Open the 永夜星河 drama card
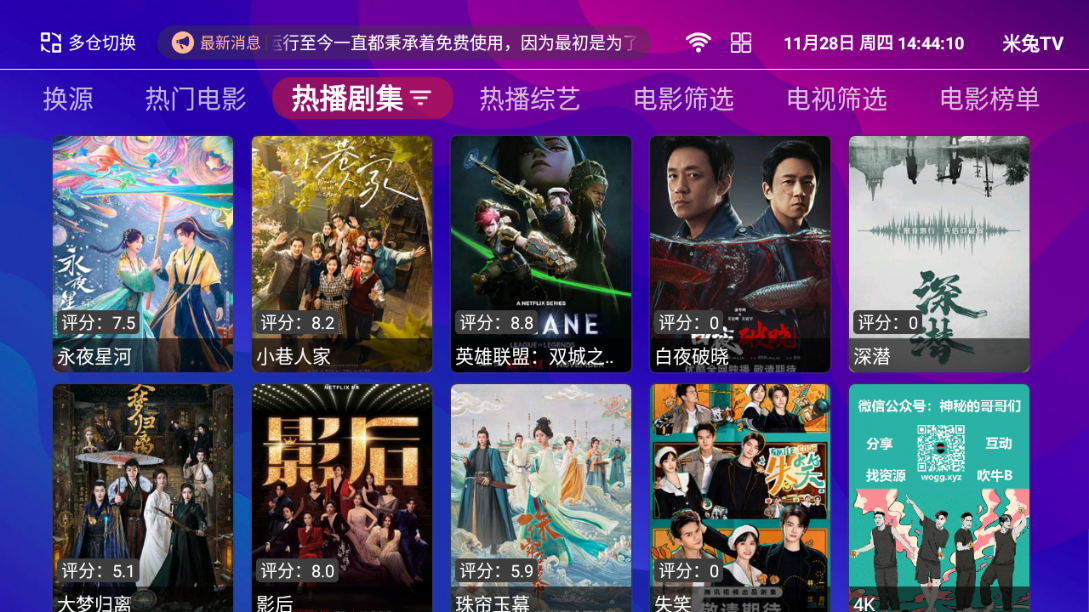 click(143, 254)
